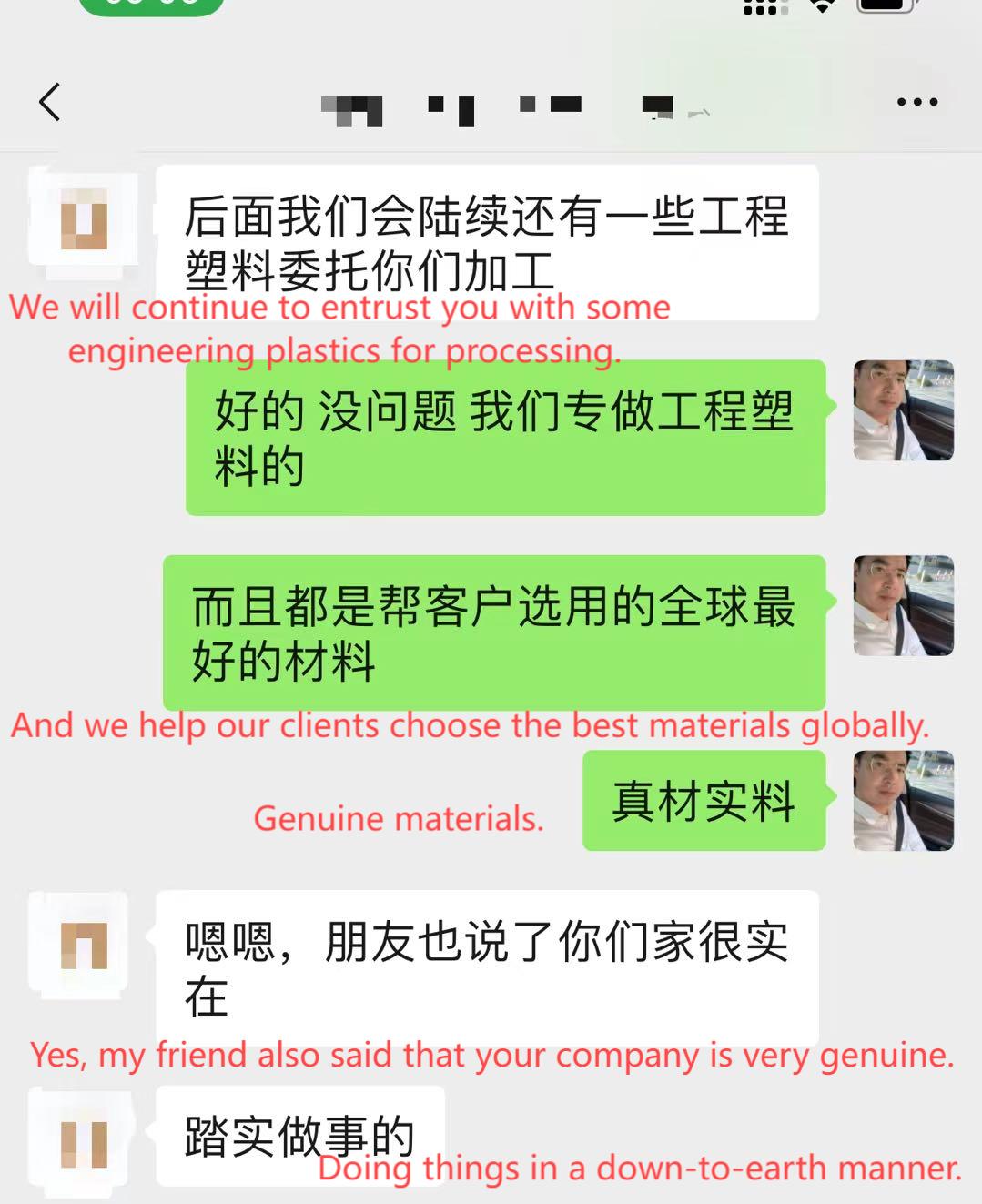Tap the '真材实料' green message bubble

tap(705, 801)
